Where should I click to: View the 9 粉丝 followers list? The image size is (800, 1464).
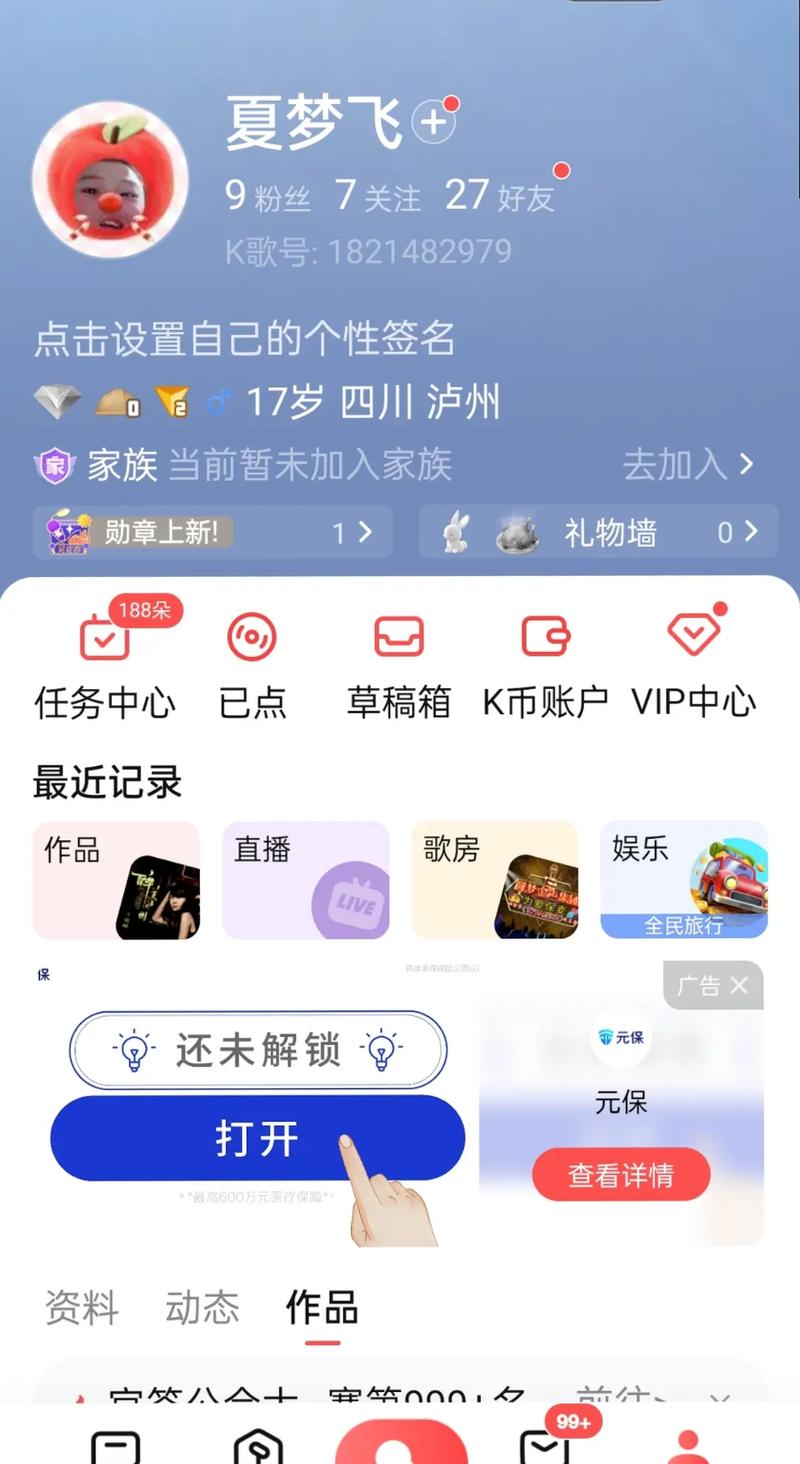coord(268,195)
